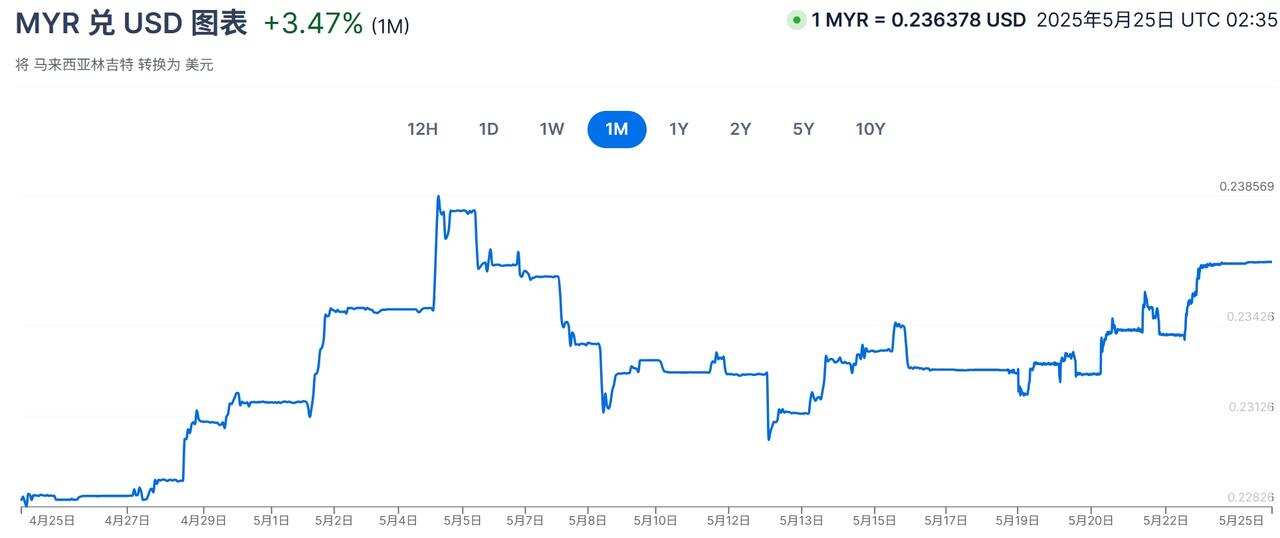Viewport: 1280px width, 538px height.
Task: Select the 1D time range
Action: point(488,129)
